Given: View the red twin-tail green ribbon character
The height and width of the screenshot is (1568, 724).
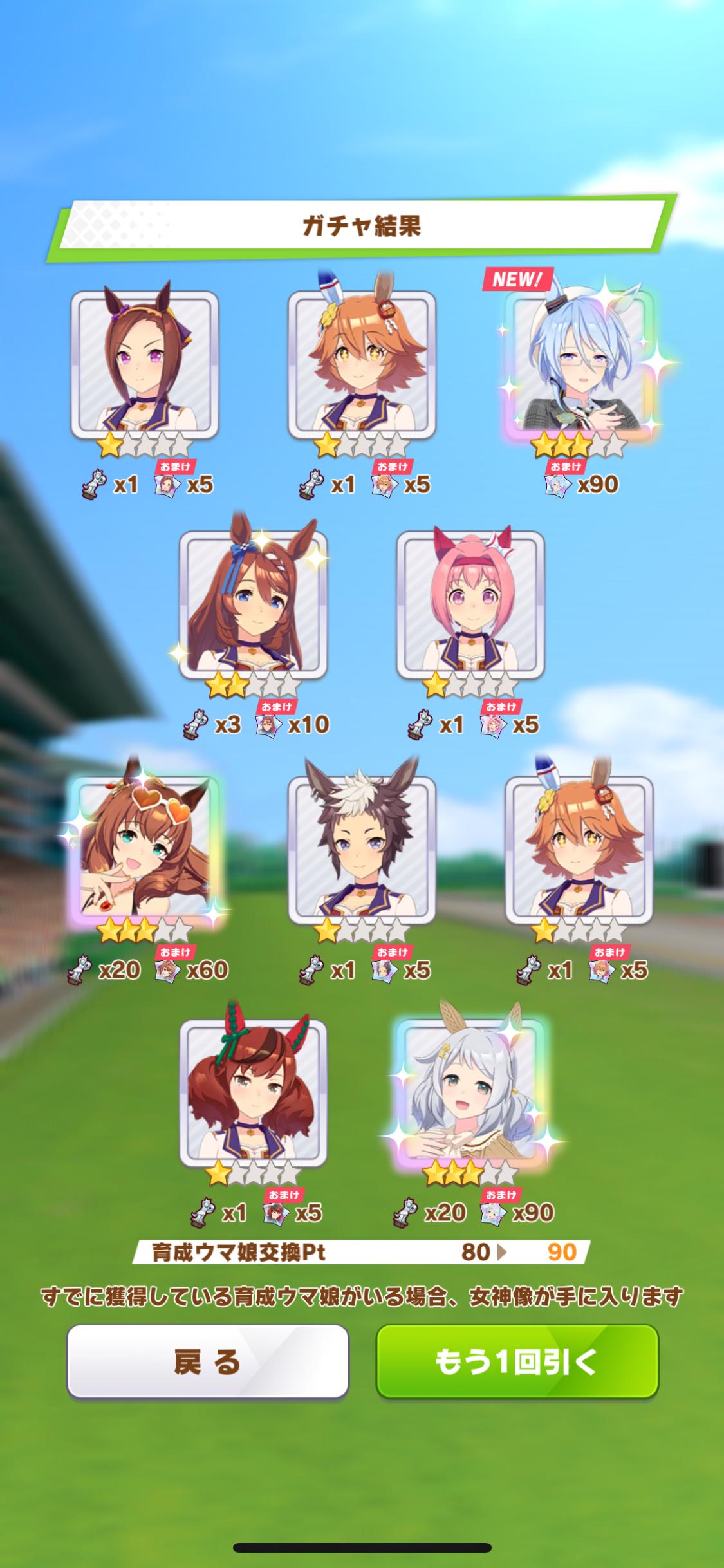Looking at the screenshot, I should coord(253,1094).
